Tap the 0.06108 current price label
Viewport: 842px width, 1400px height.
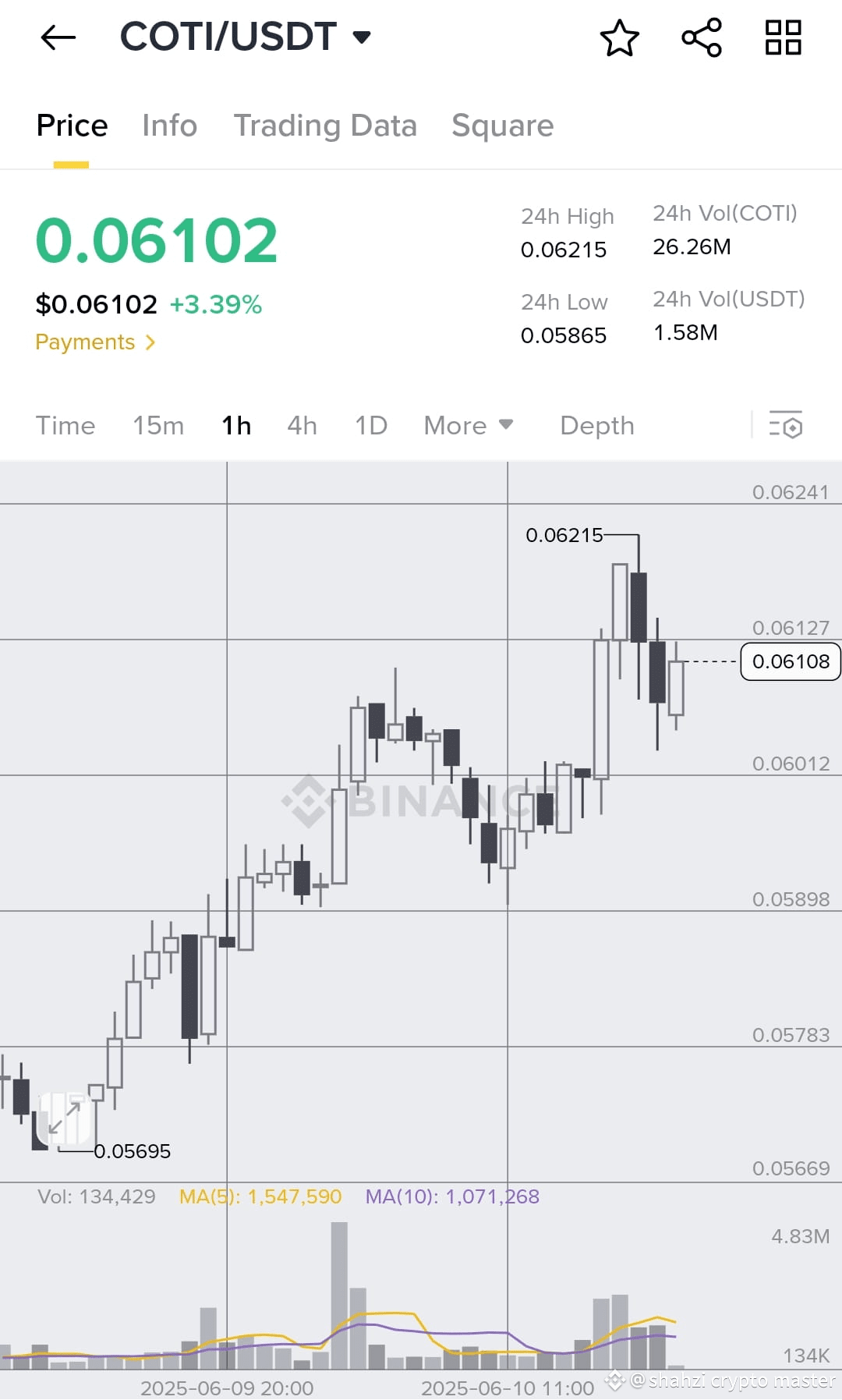click(790, 661)
